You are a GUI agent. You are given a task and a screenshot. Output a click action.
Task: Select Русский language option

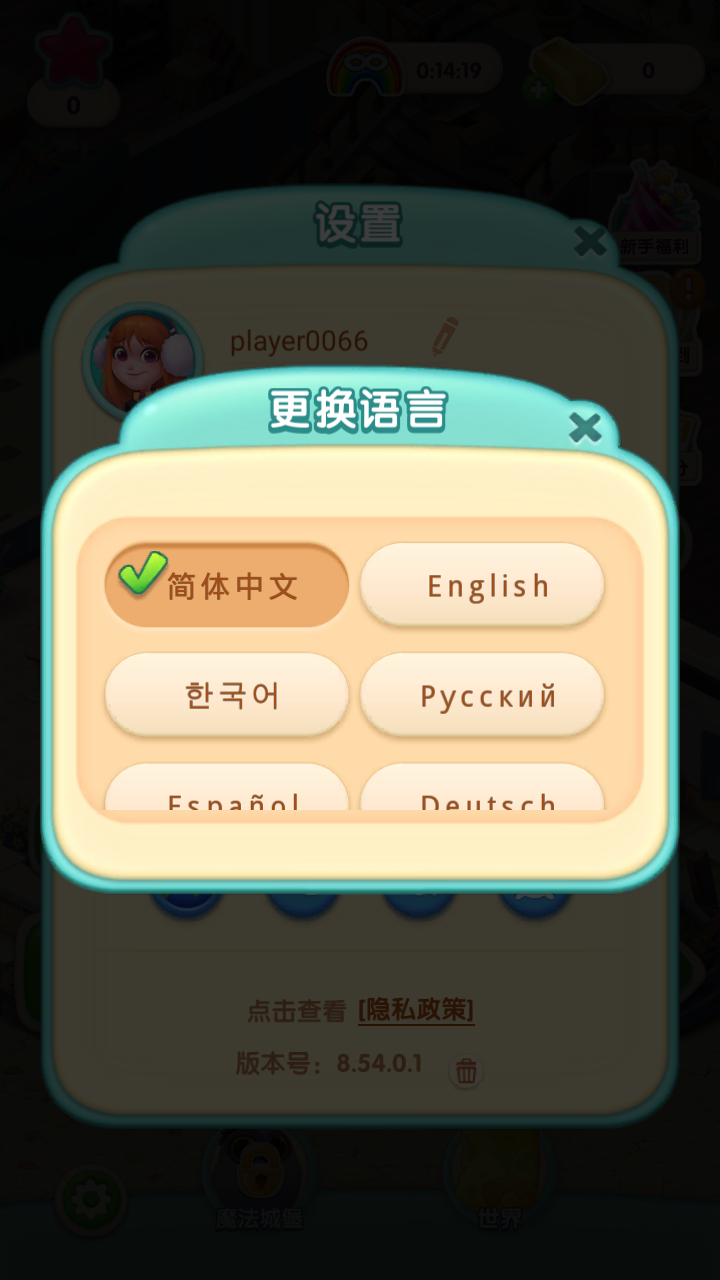tap(482, 696)
